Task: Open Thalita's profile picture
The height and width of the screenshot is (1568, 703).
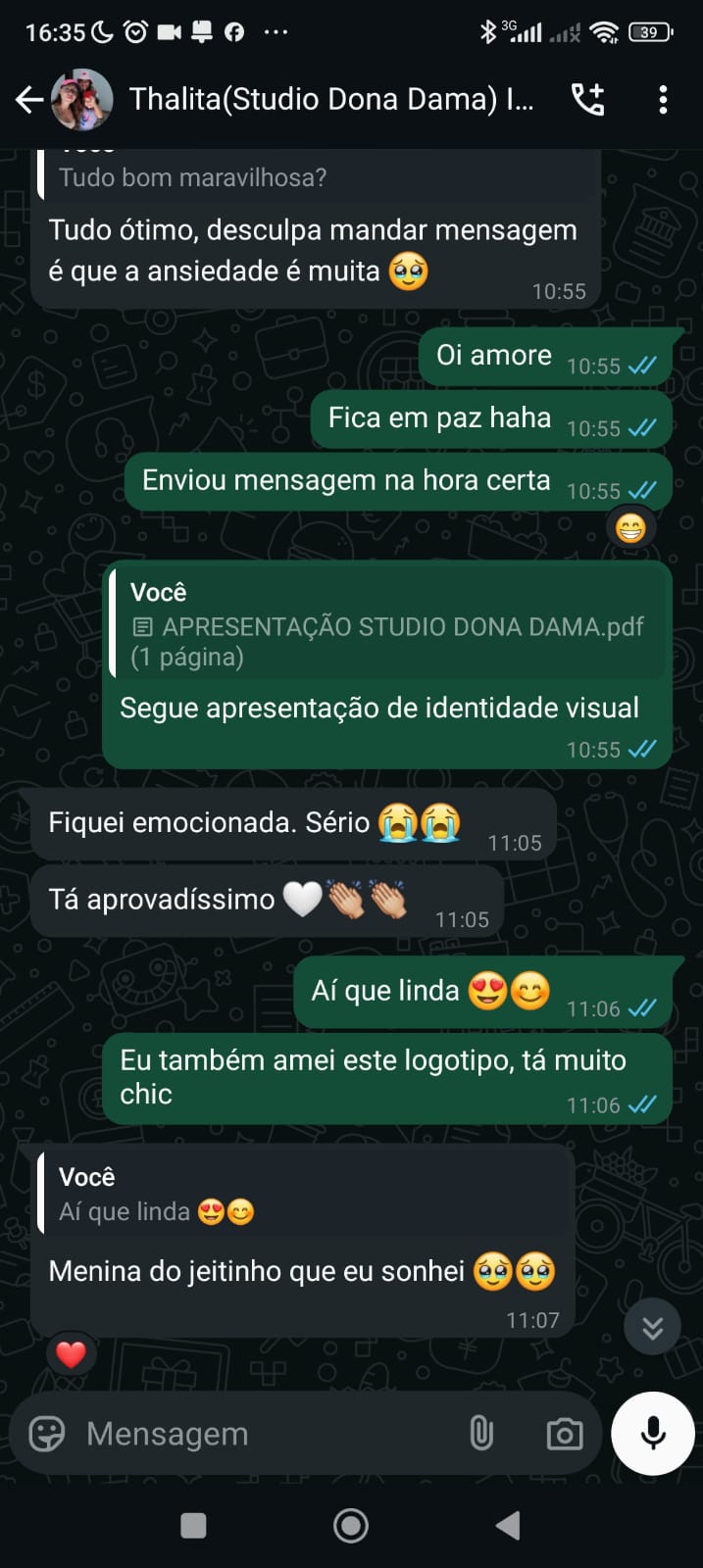Action: [x=82, y=99]
